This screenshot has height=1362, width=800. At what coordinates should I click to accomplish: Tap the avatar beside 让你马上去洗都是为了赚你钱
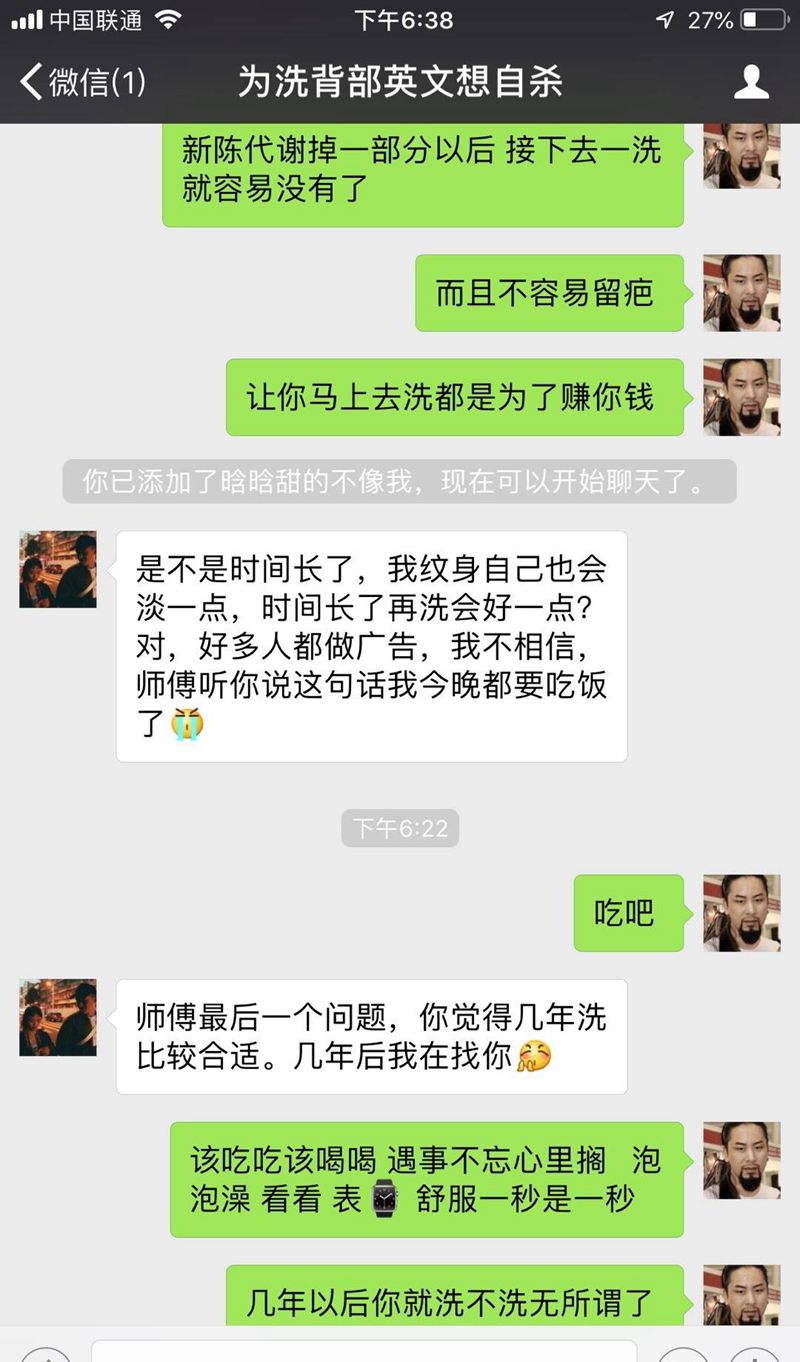[x=741, y=397]
